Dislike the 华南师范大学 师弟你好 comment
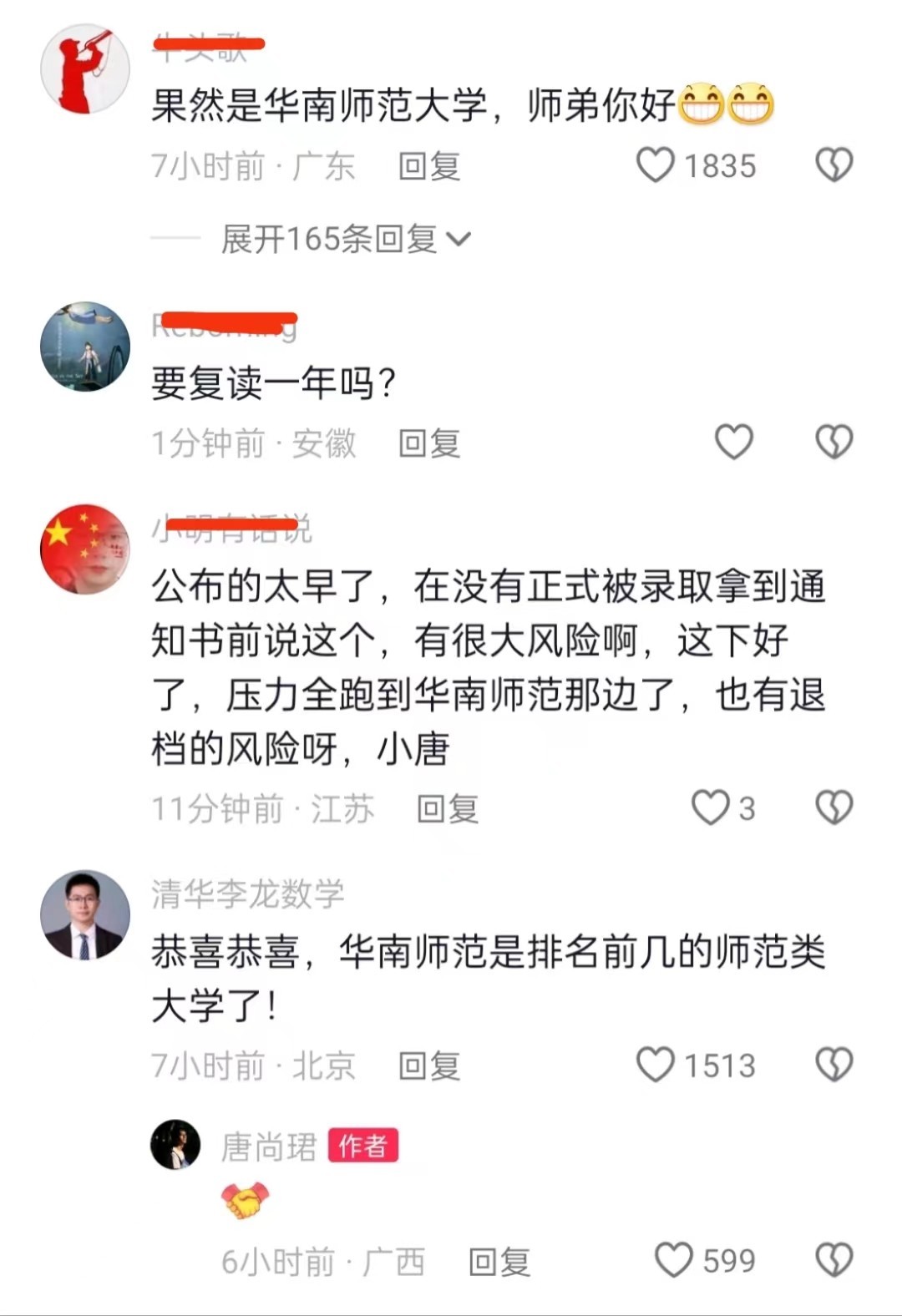902x1316 pixels. [834, 165]
